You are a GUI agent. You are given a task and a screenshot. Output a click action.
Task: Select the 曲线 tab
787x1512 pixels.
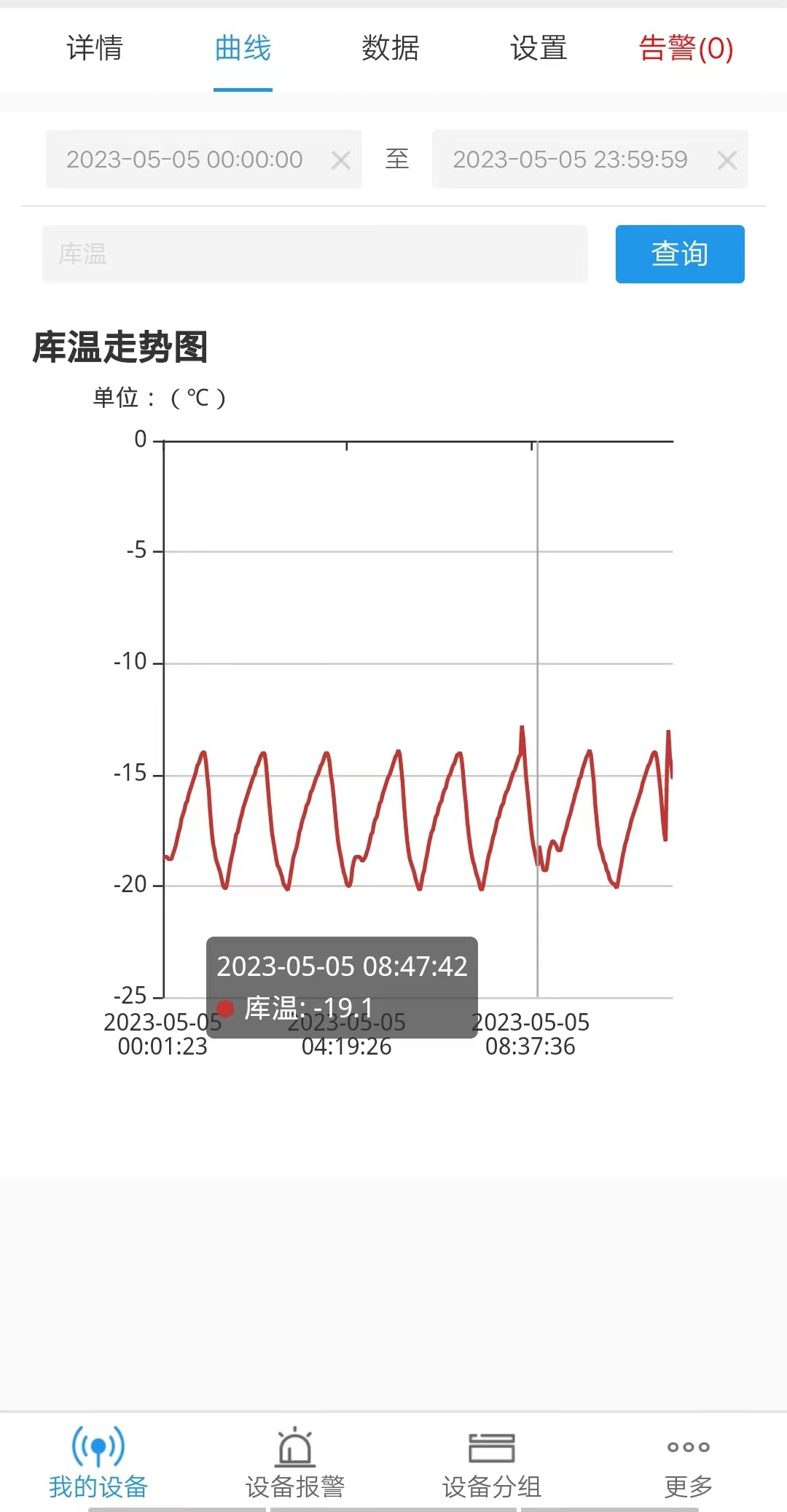point(243,49)
